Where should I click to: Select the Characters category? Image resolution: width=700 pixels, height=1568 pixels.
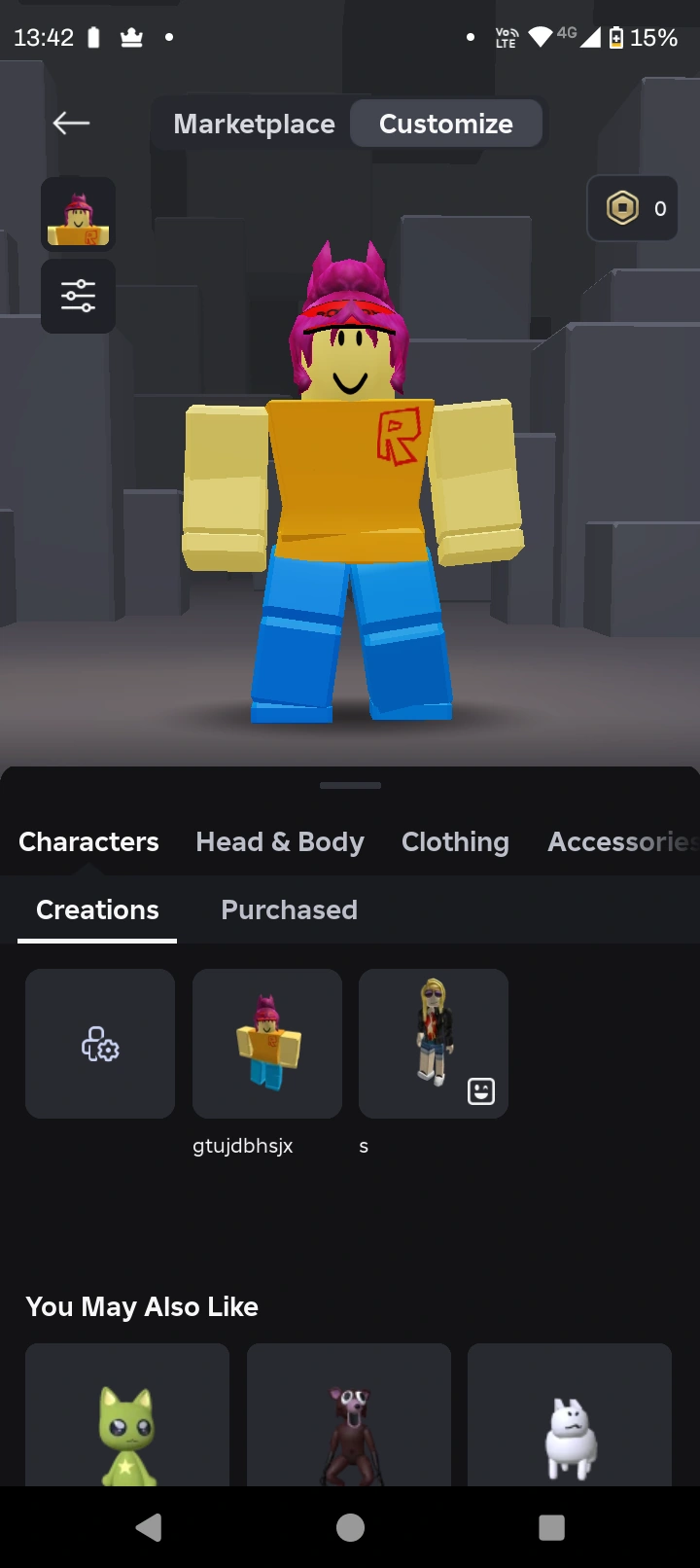tap(88, 841)
